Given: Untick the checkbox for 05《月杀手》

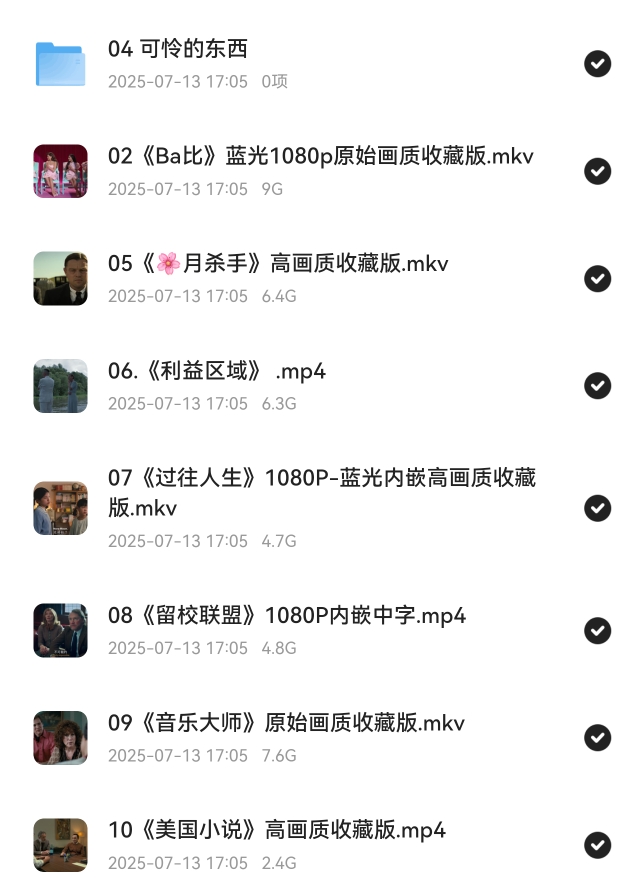Looking at the screenshot, I should pos(597,278).
